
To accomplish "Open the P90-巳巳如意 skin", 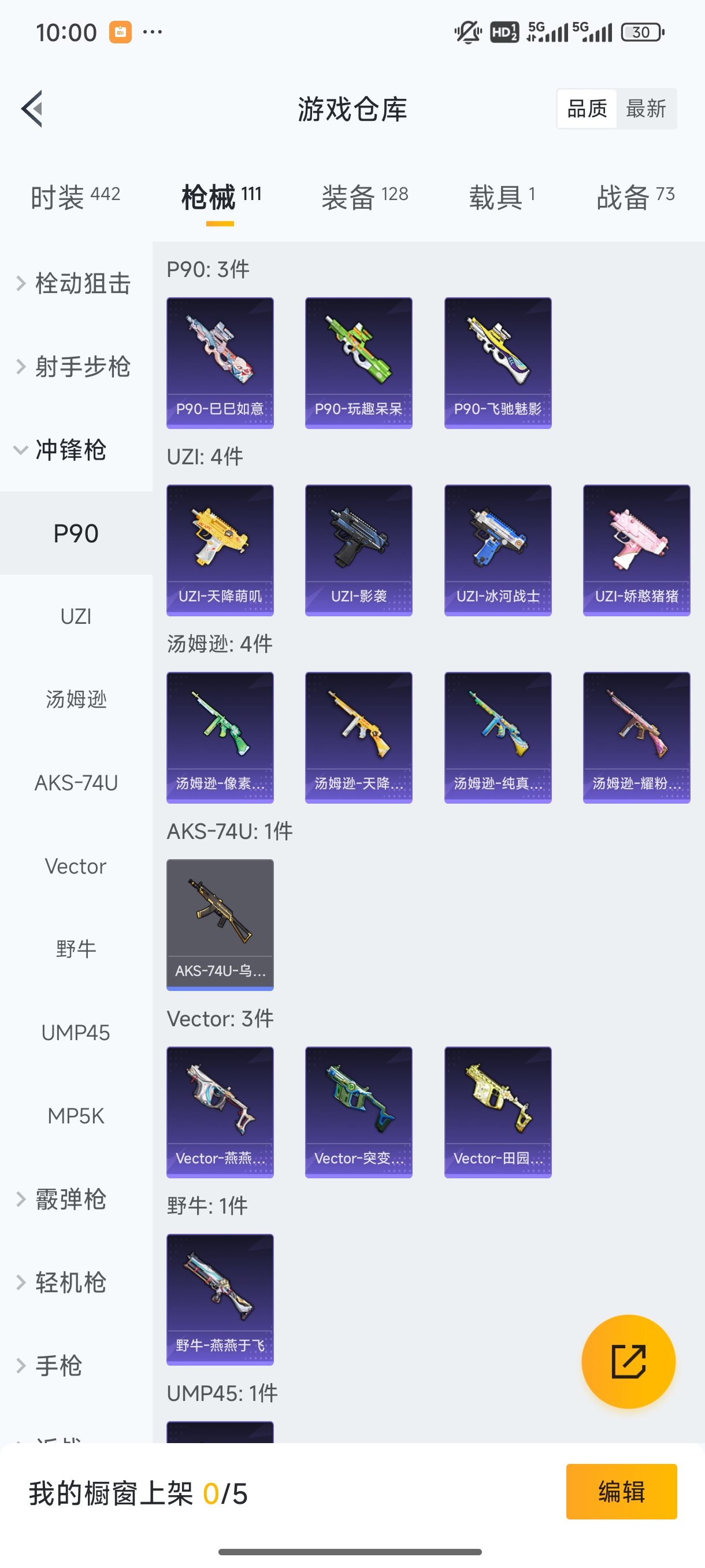I will (x=220, y=363).
